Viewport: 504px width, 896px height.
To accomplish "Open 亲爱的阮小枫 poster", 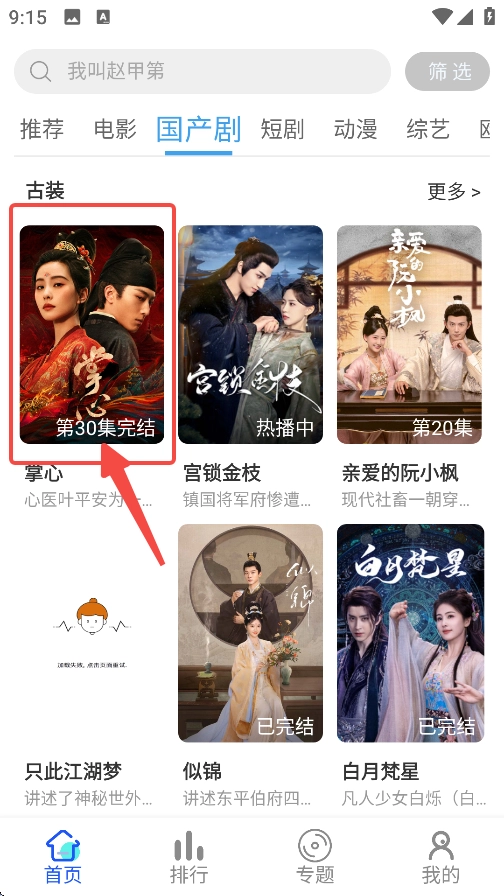I will tap(409, 334).
